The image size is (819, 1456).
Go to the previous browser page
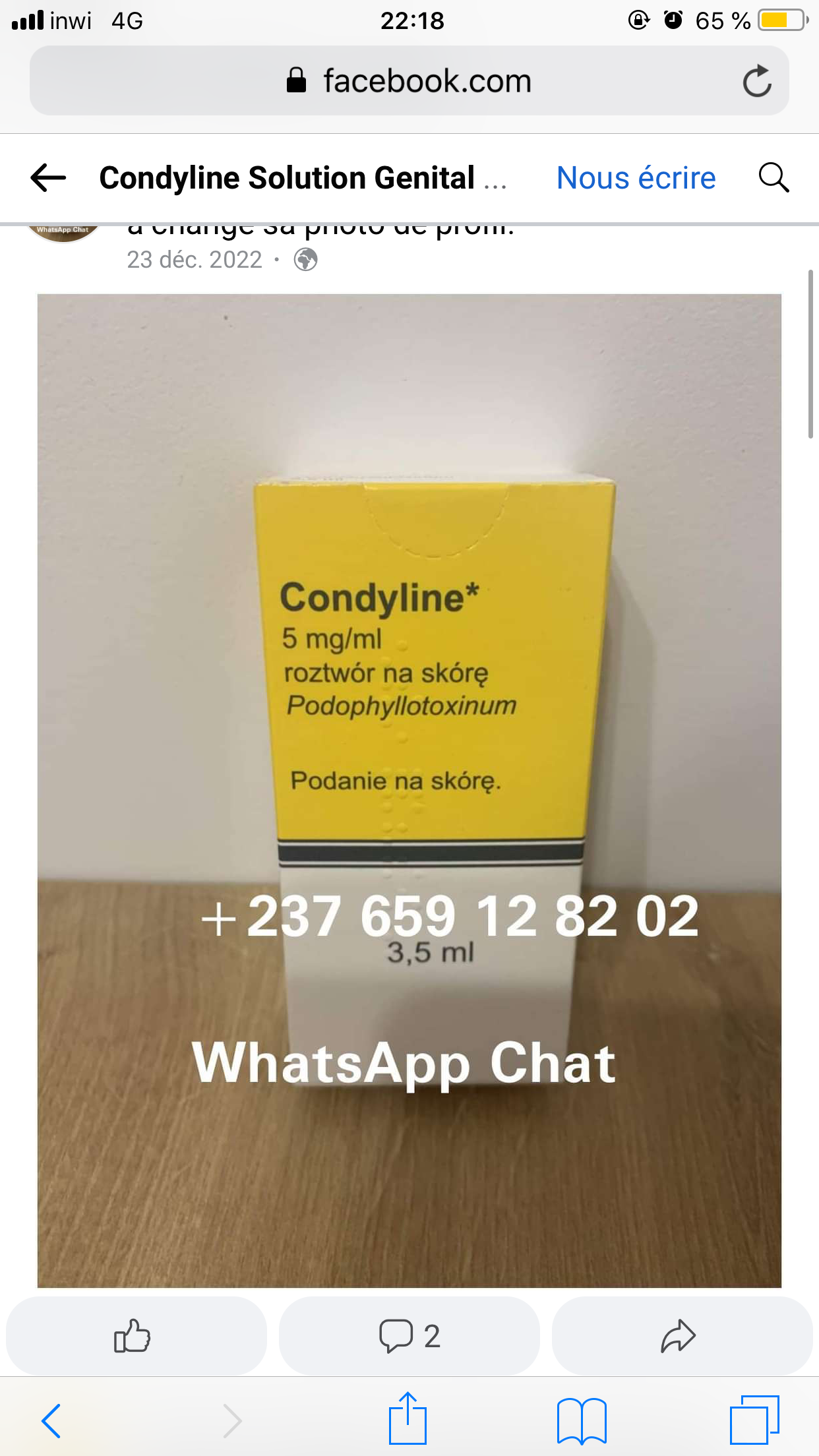tap(51, 1420)
